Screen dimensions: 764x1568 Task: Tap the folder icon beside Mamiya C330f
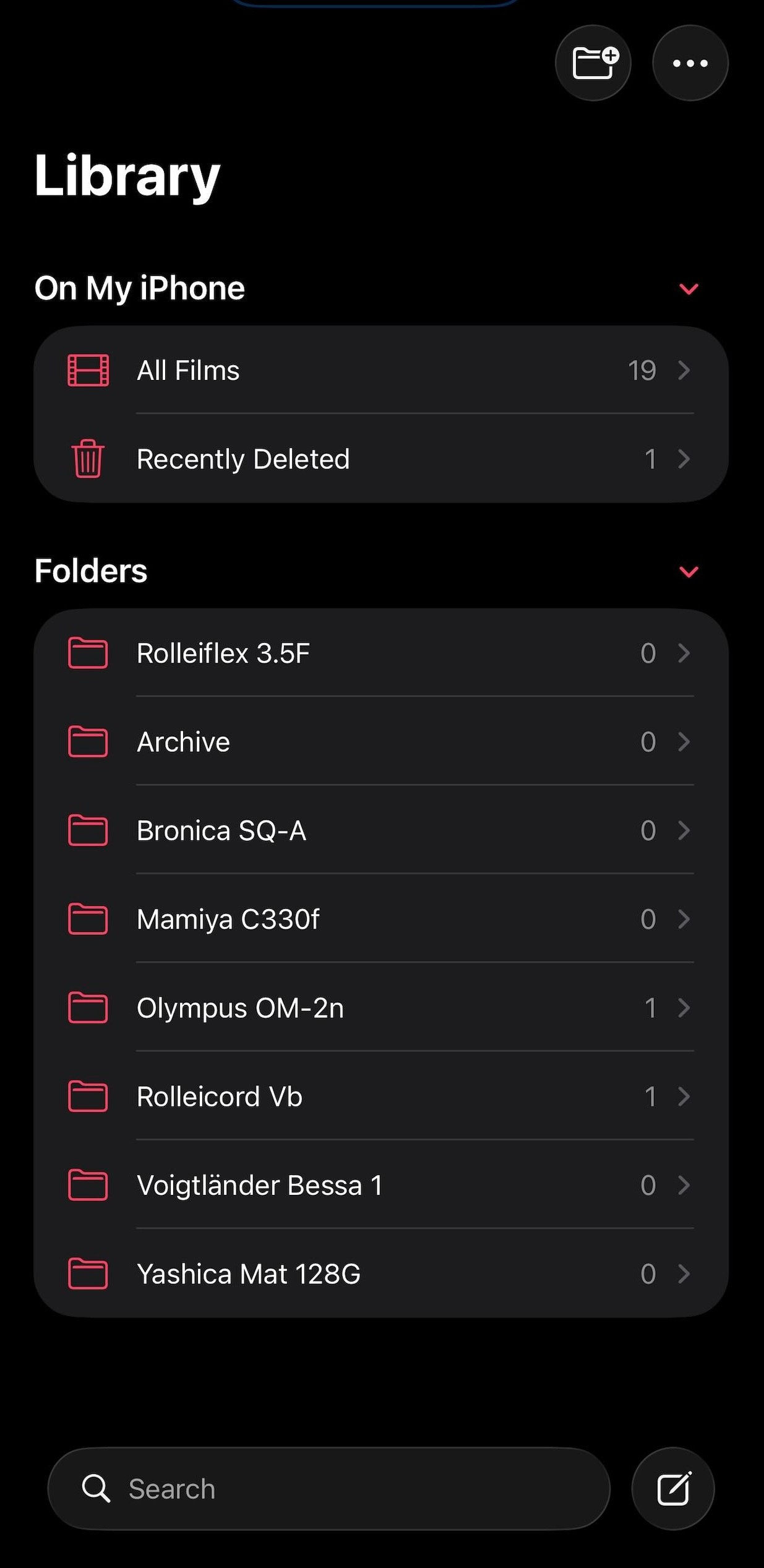click(88, 920)
